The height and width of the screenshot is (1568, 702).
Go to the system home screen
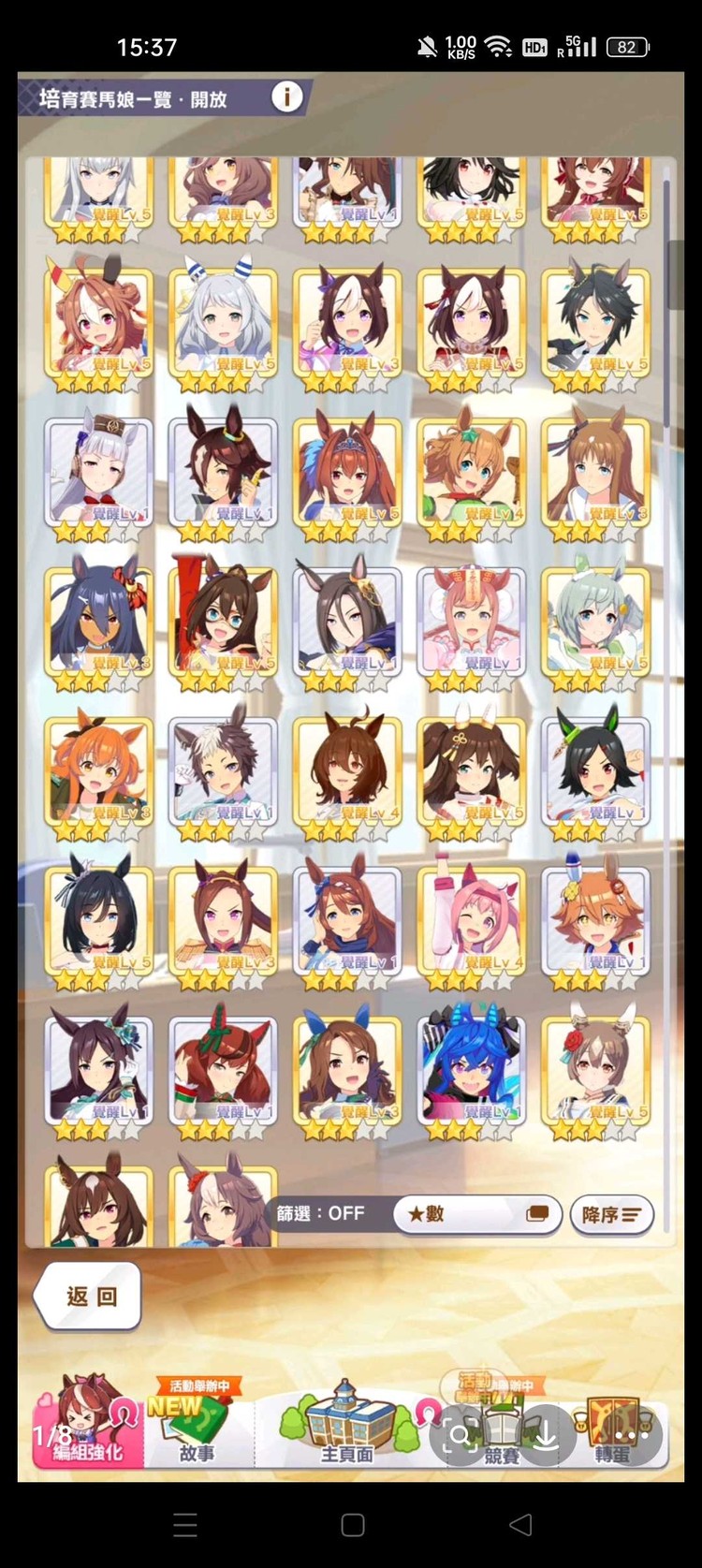point(352,1525)
